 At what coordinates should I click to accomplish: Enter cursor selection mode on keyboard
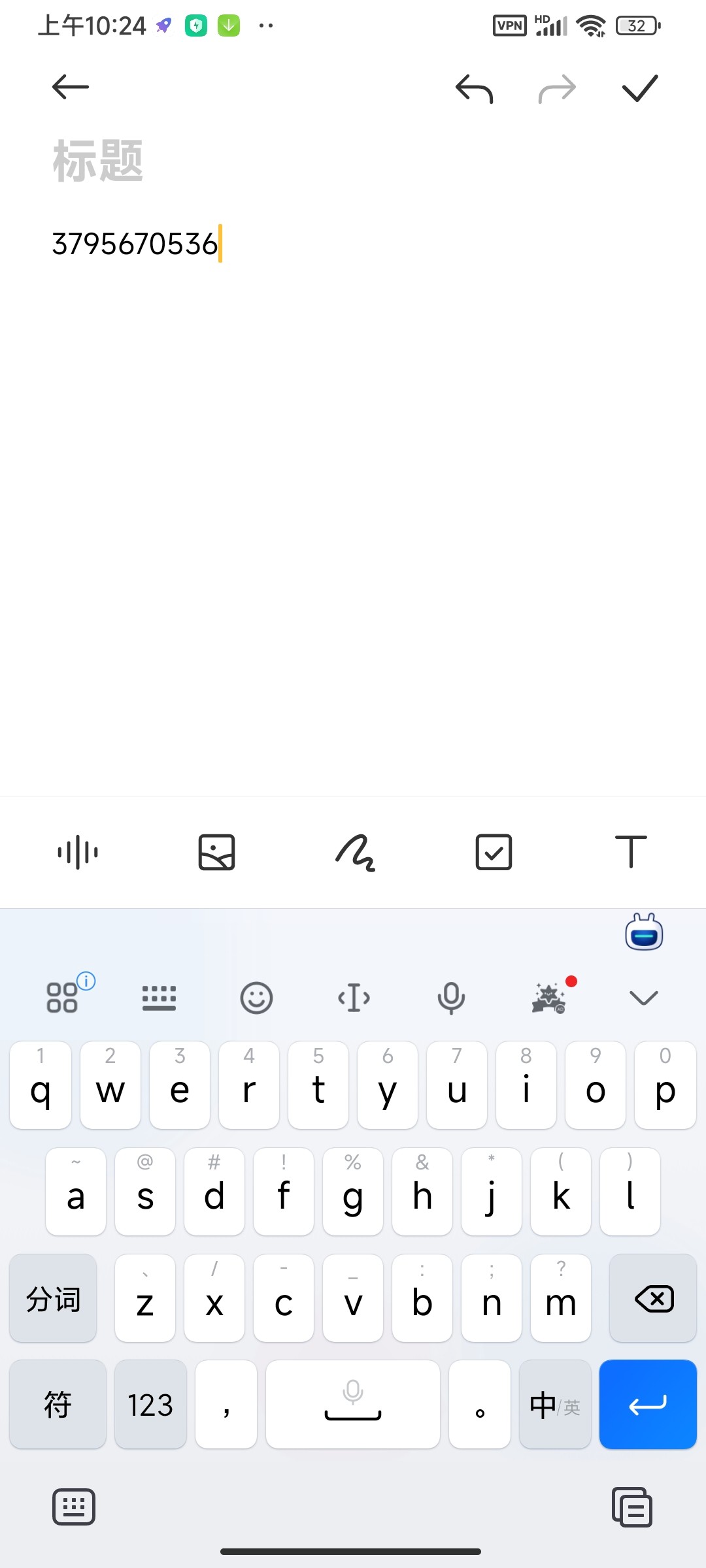354,998
